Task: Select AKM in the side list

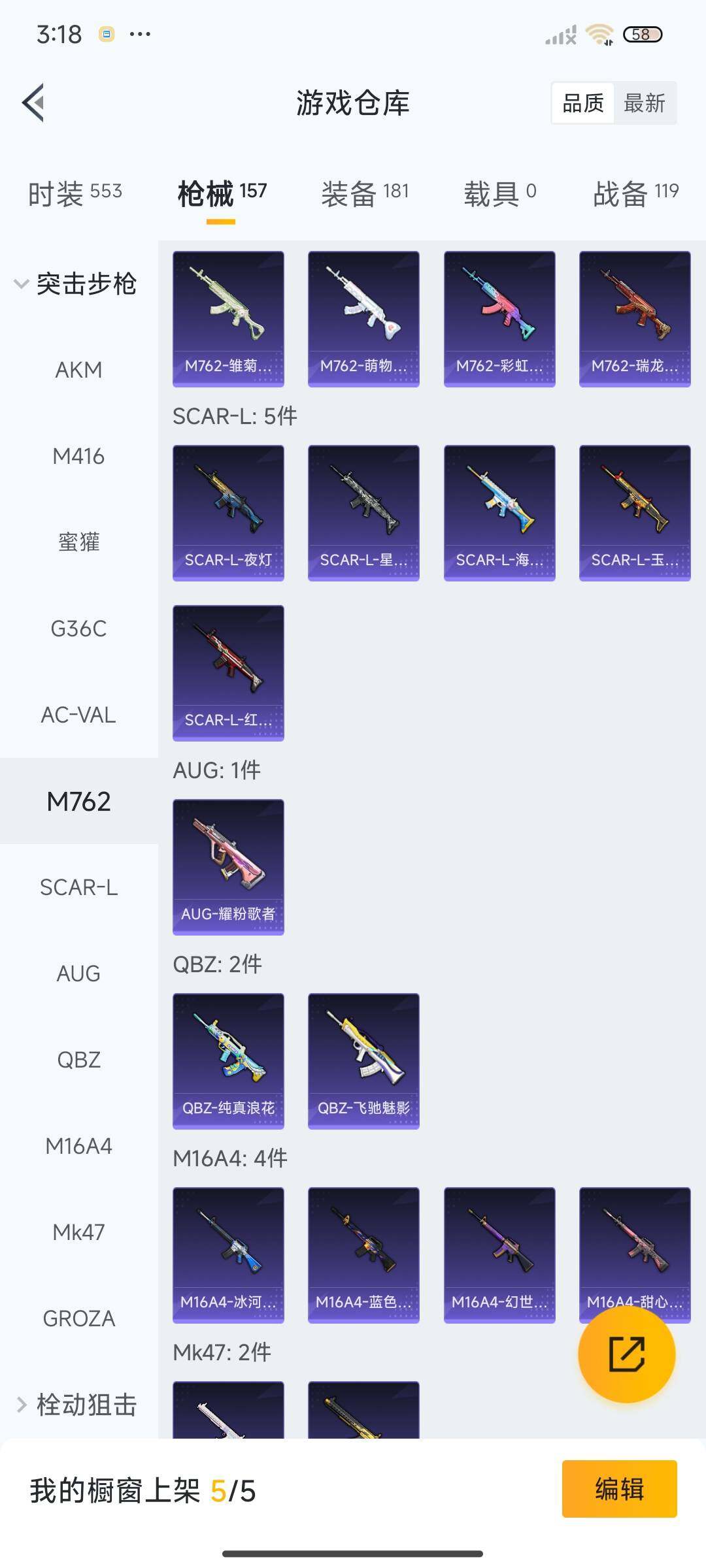Action: [x=78, y=370]
